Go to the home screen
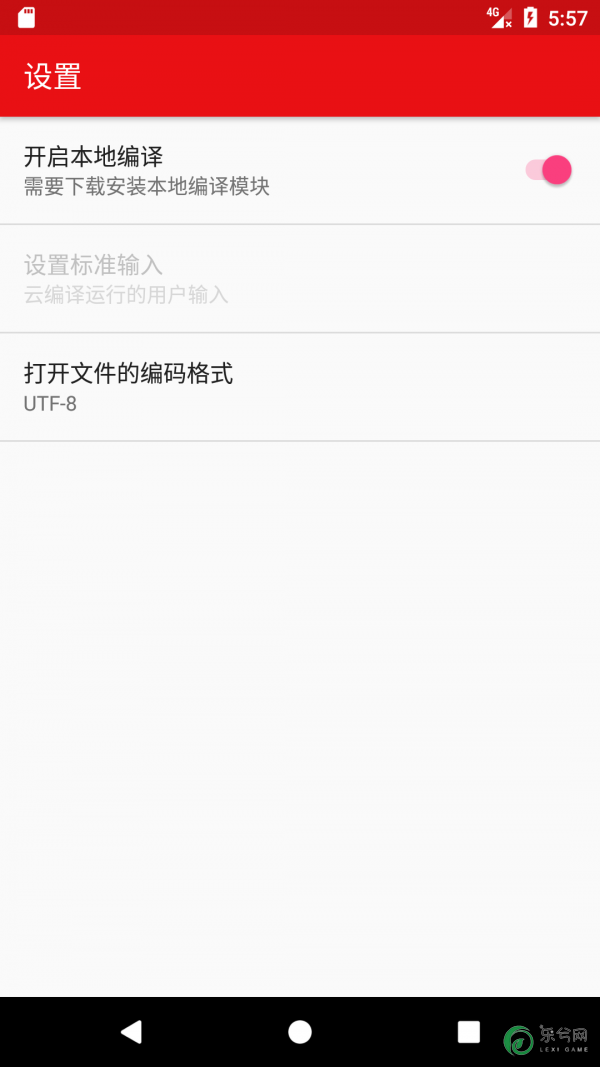Image resolution: width=600 pixels, height=1067 pixels. tap(300, 1032)
